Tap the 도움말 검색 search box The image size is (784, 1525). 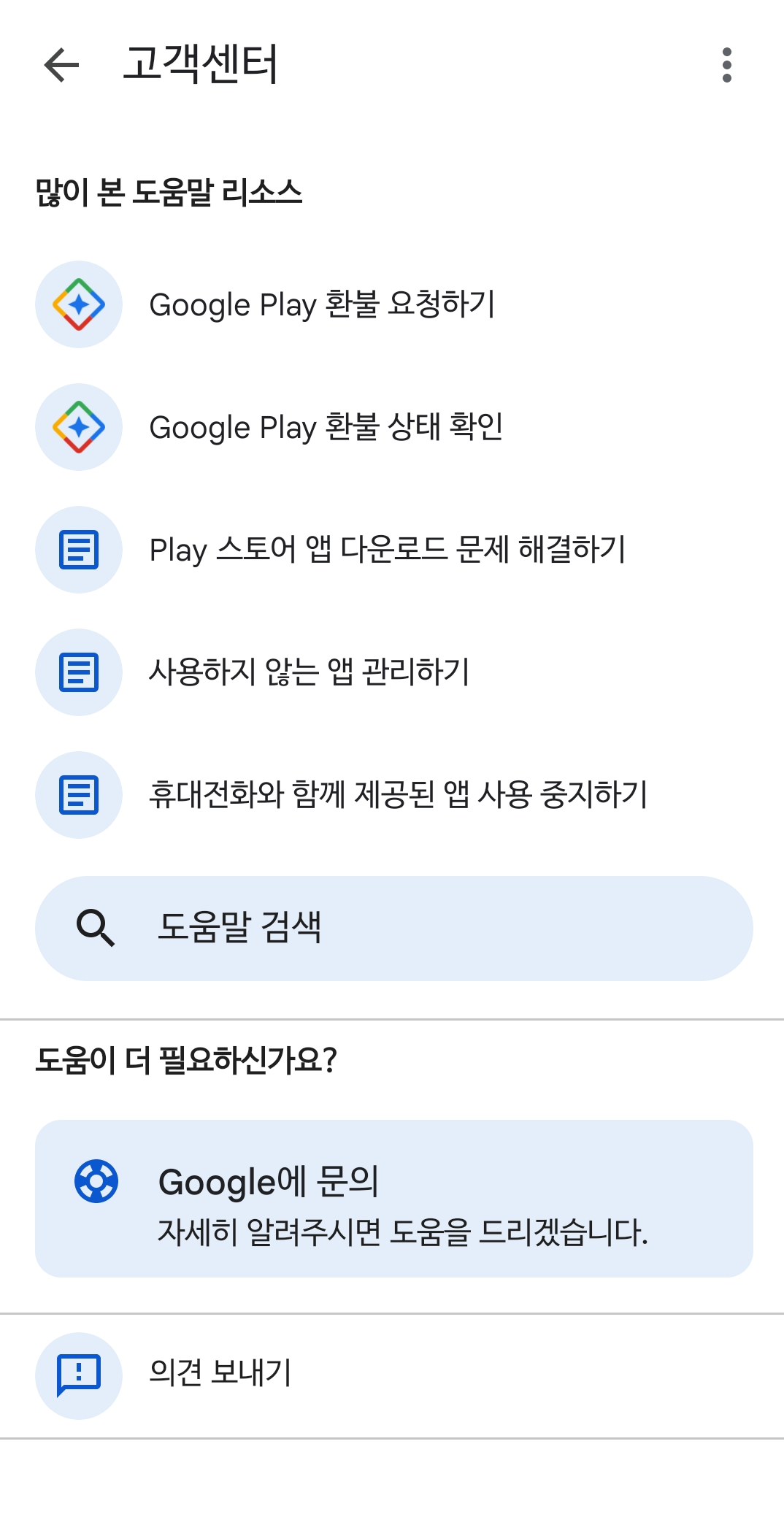point(394,929)
